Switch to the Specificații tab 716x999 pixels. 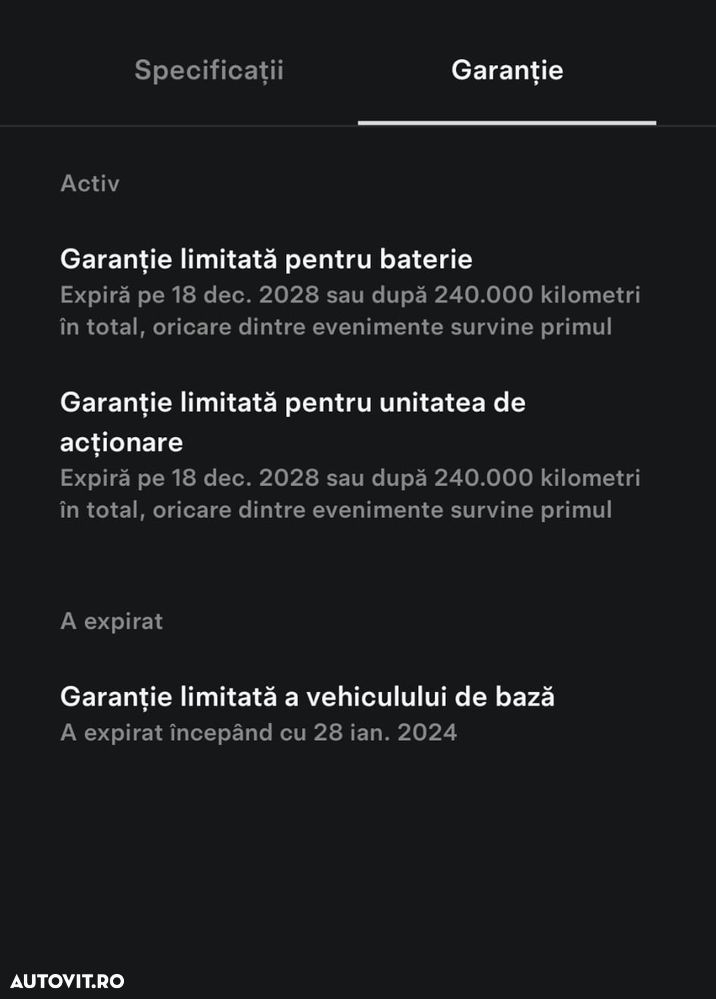click(209, 71)
